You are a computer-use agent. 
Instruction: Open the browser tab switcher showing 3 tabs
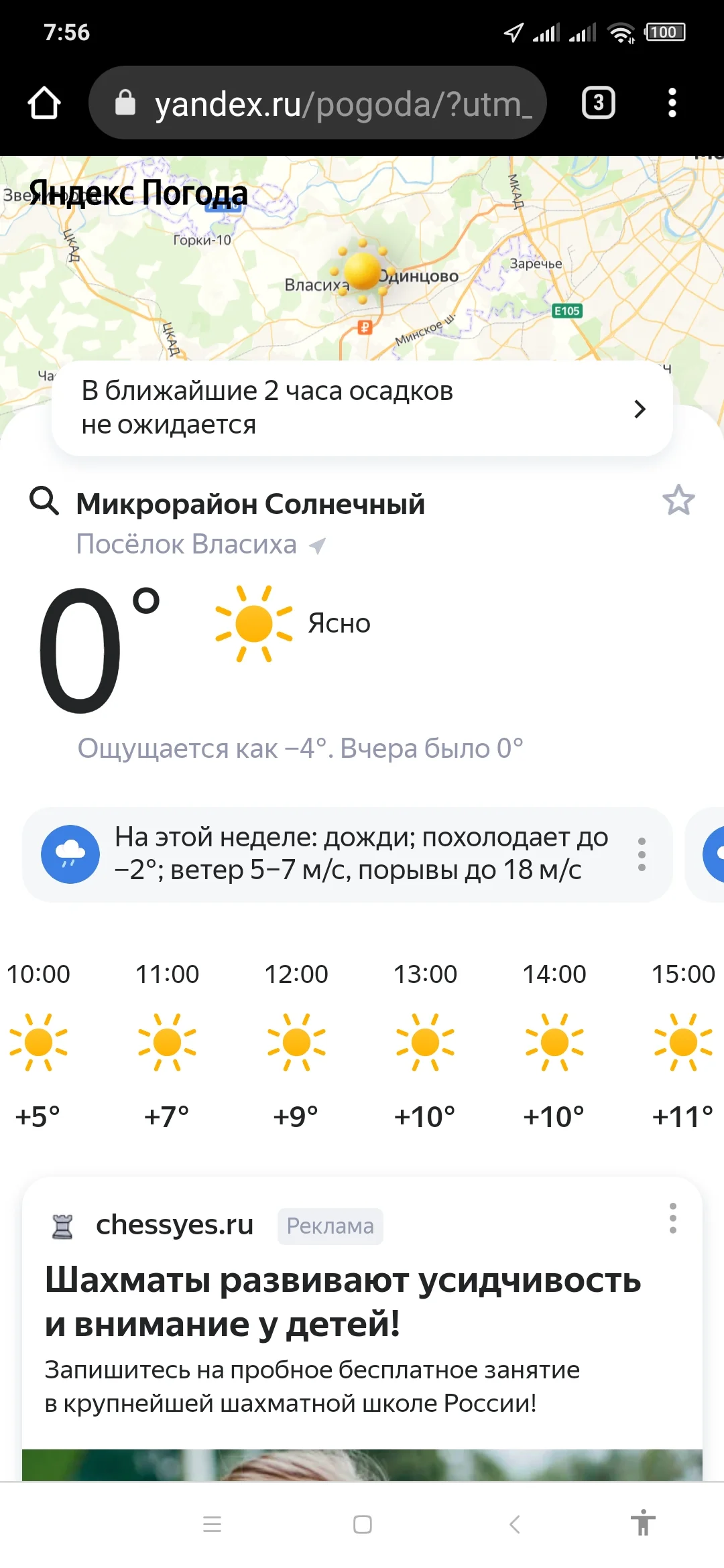(x=597, y=103)
